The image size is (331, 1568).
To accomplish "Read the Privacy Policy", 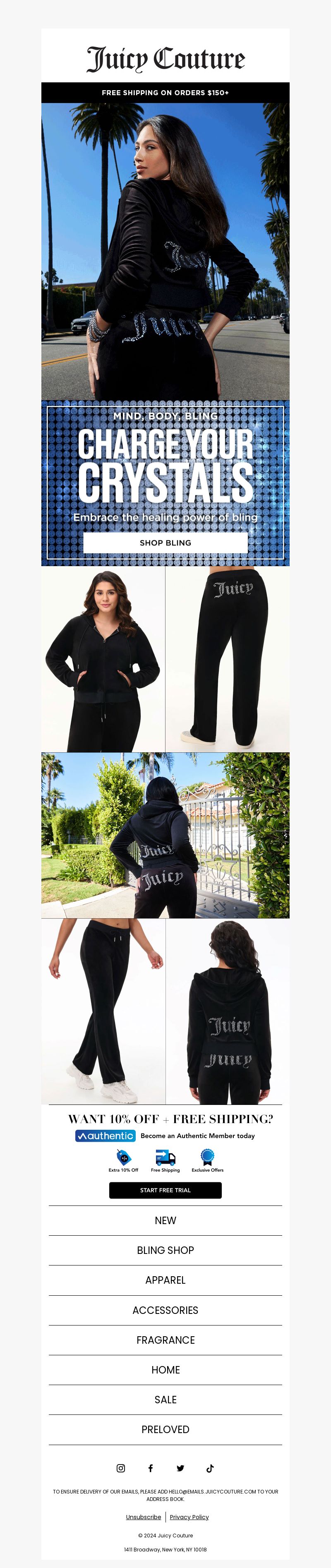I will (x=189, y=1517).
